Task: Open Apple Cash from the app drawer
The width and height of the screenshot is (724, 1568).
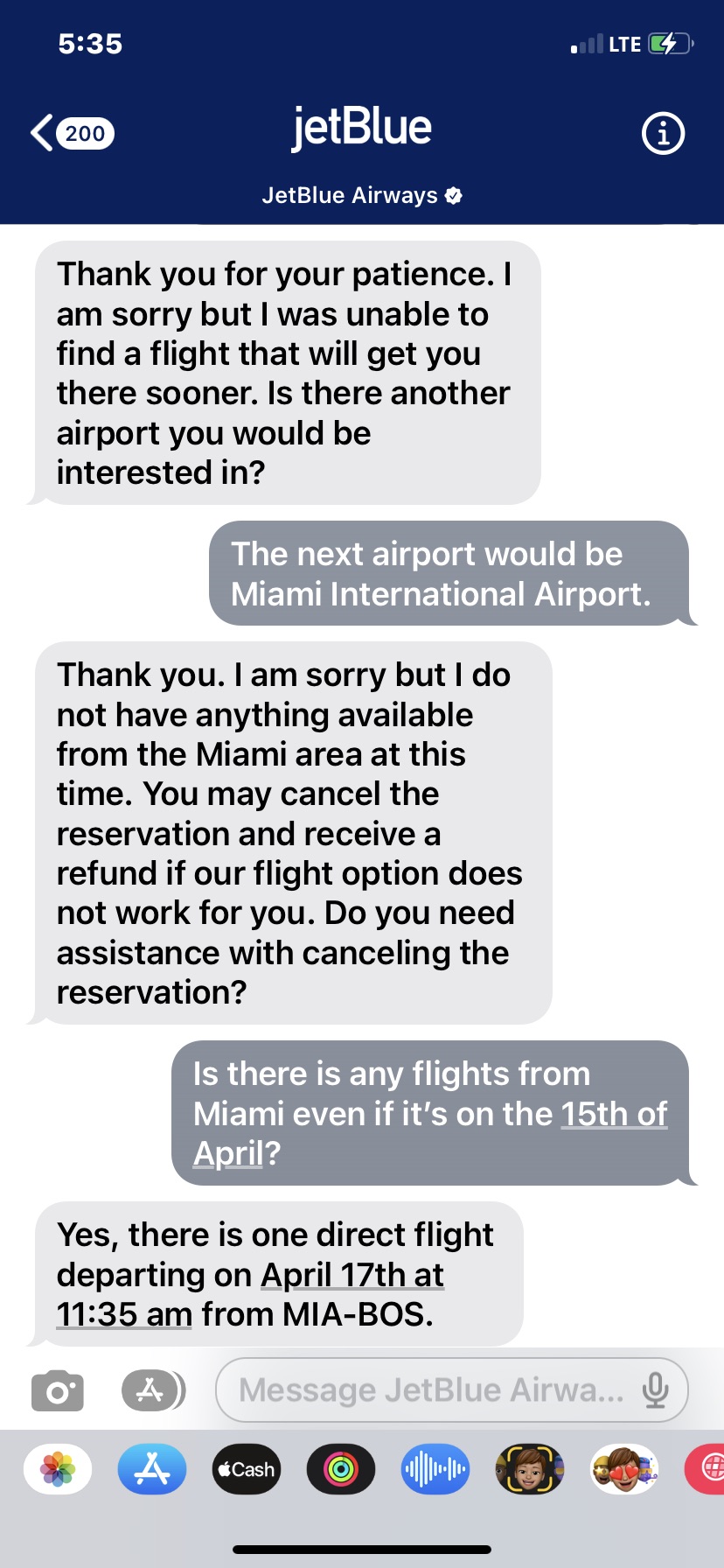Action: tap(246, 1469)
